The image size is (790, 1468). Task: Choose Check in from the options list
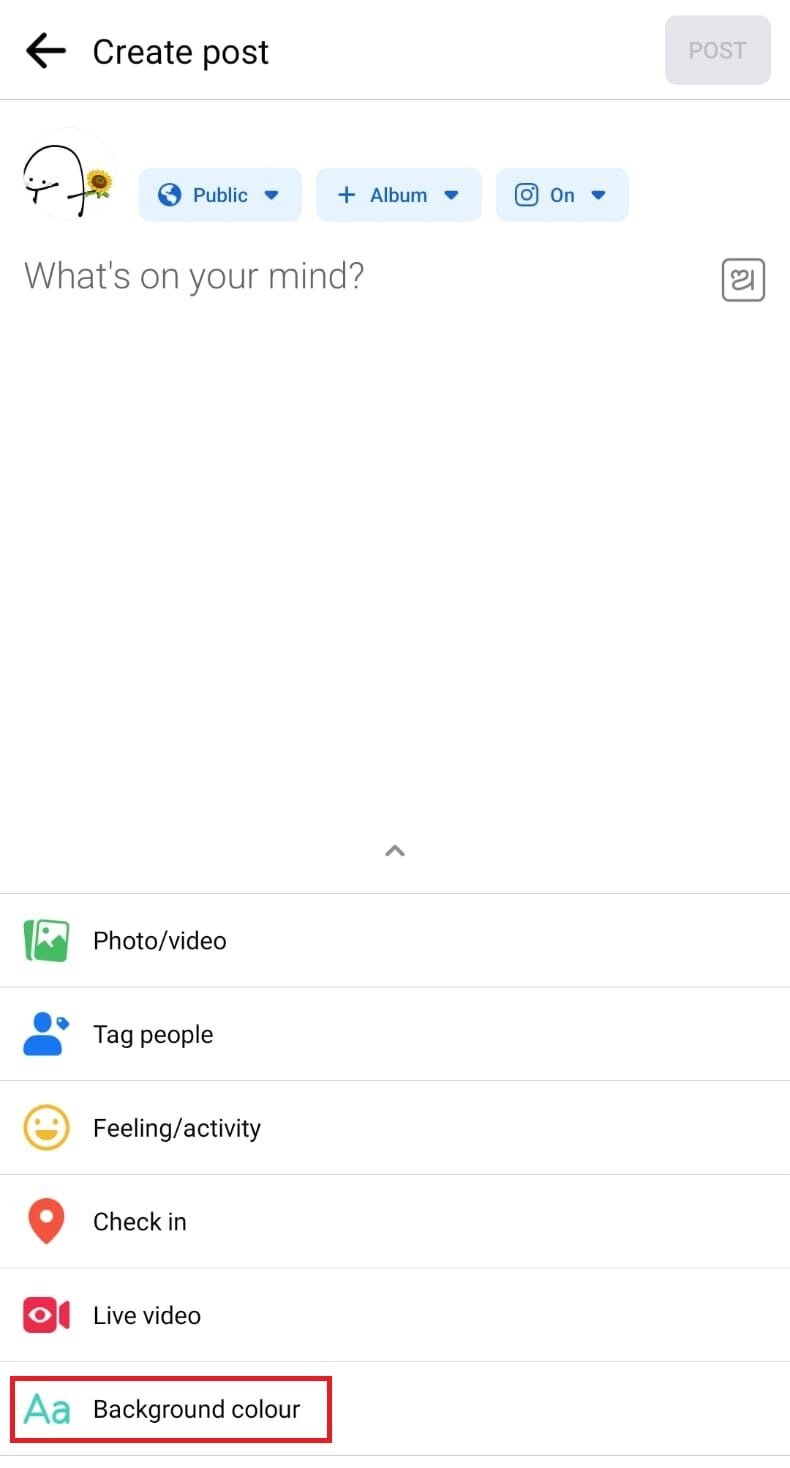139,1220
